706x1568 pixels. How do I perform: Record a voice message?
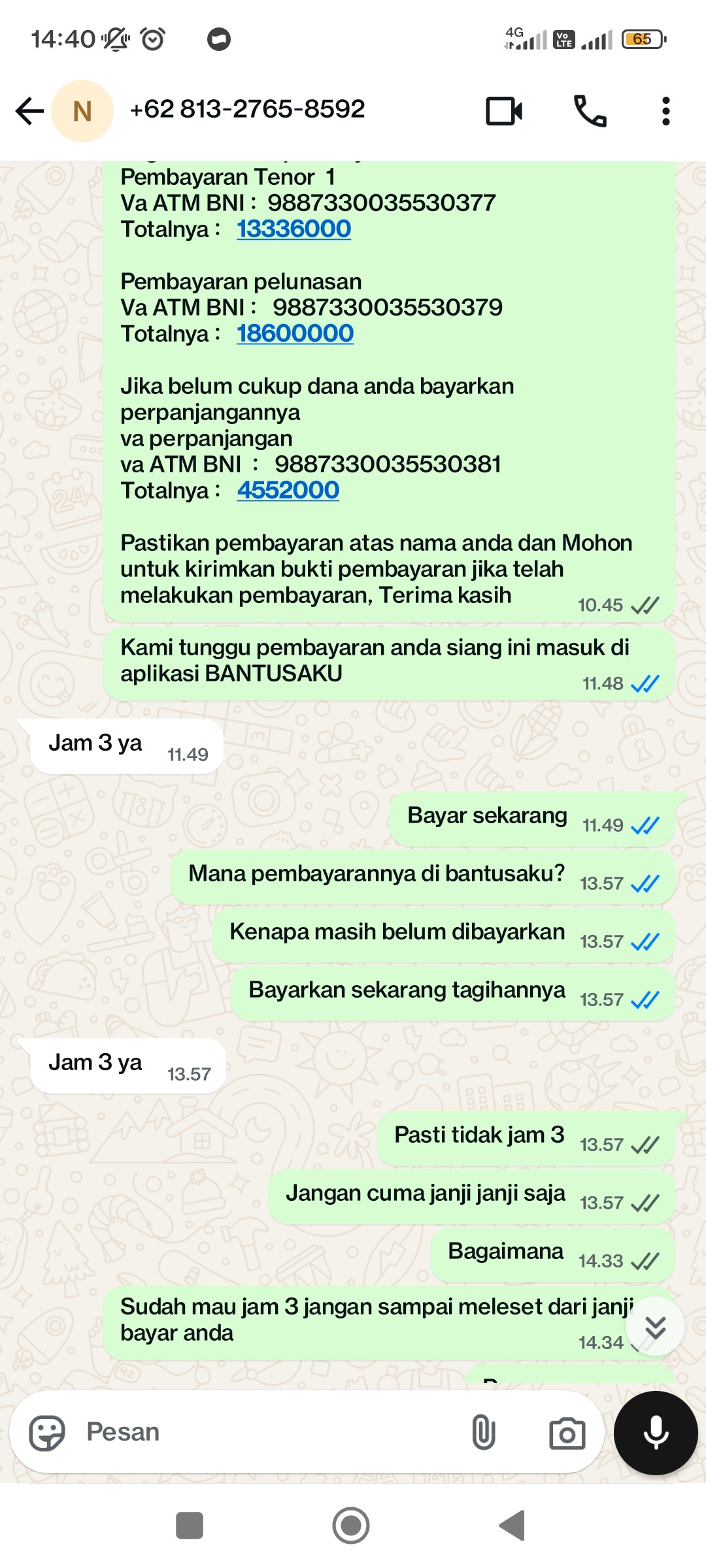[656, 1433]
